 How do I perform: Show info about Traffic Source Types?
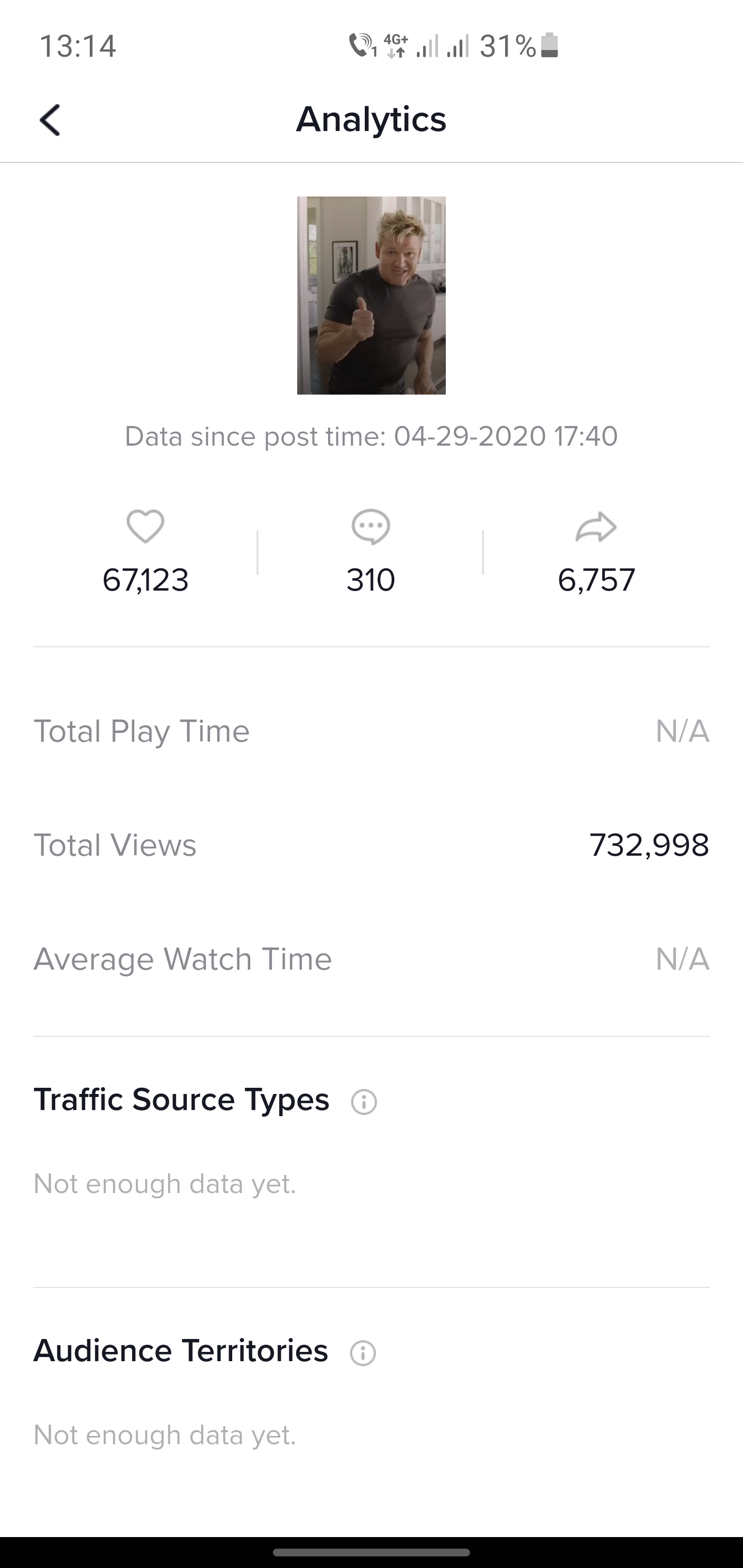(364, 1102)
